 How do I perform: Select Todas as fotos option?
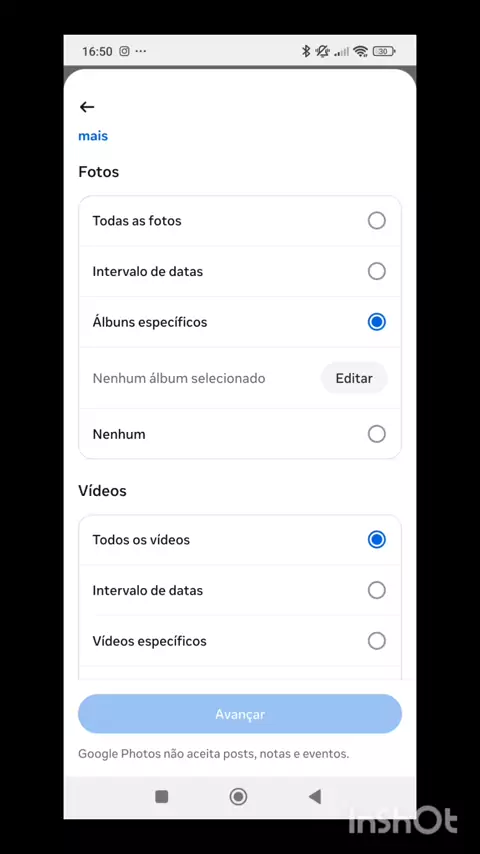click(240, 221)
